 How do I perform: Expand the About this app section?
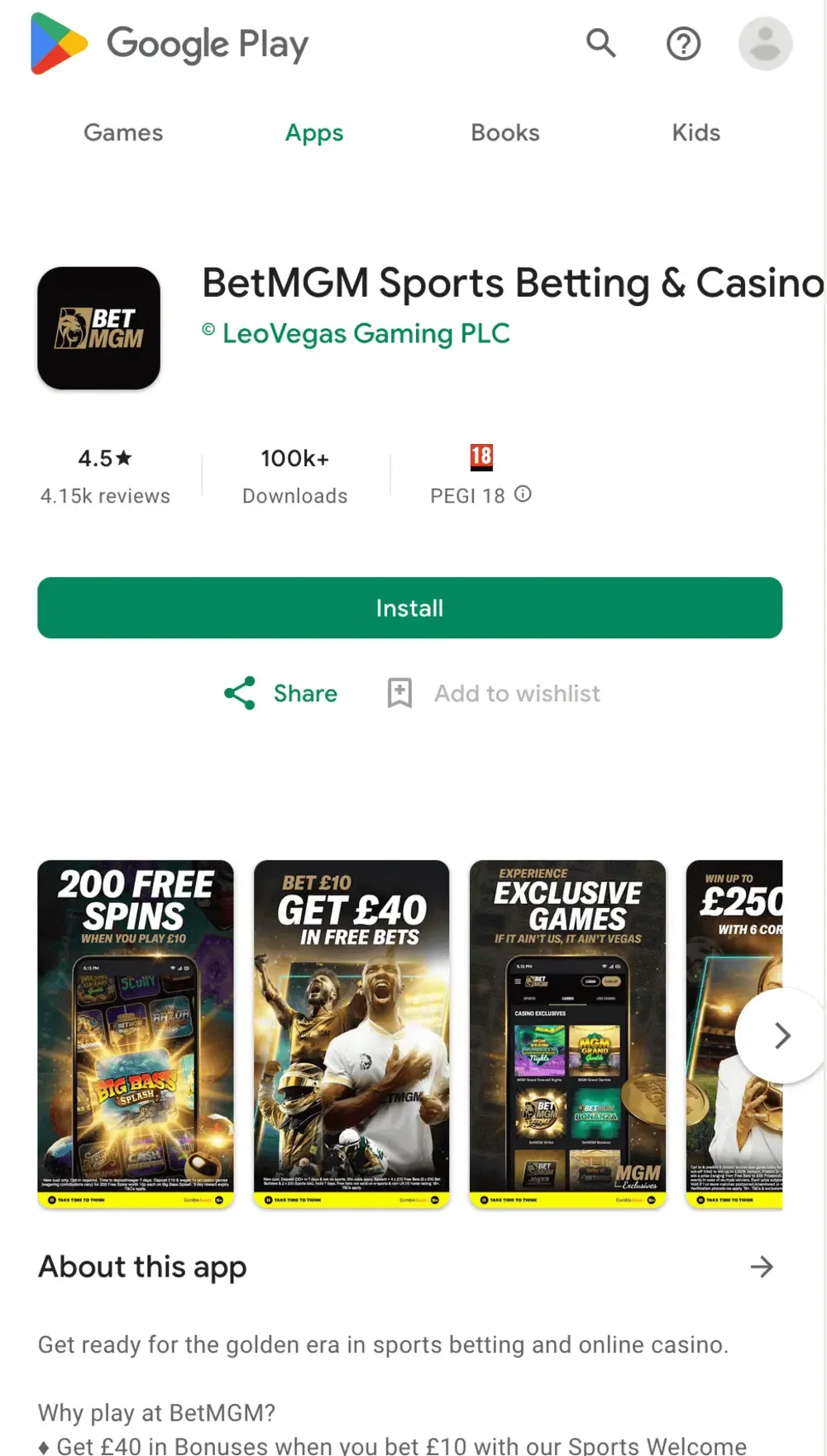tap(762, 1267)
